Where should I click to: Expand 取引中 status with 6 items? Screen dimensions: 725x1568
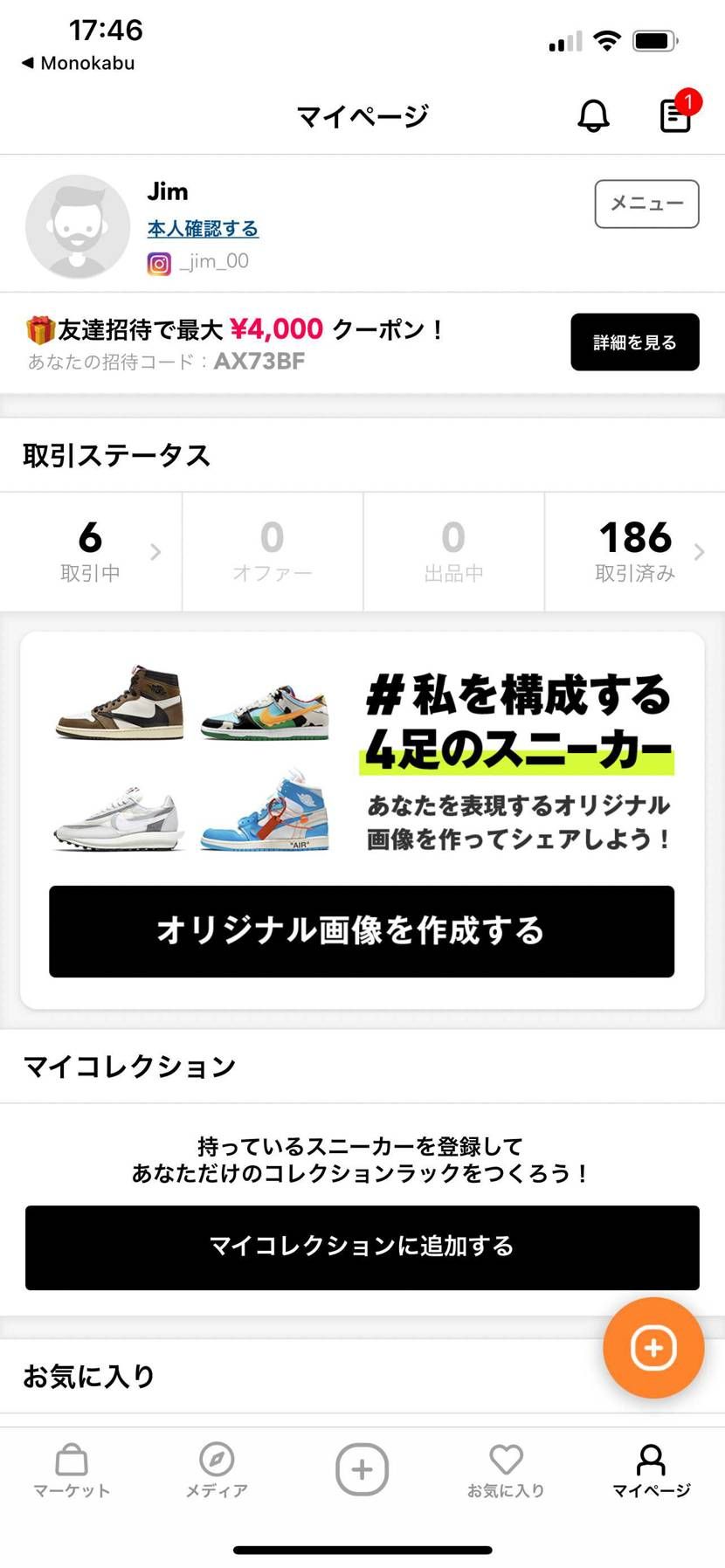90,551
